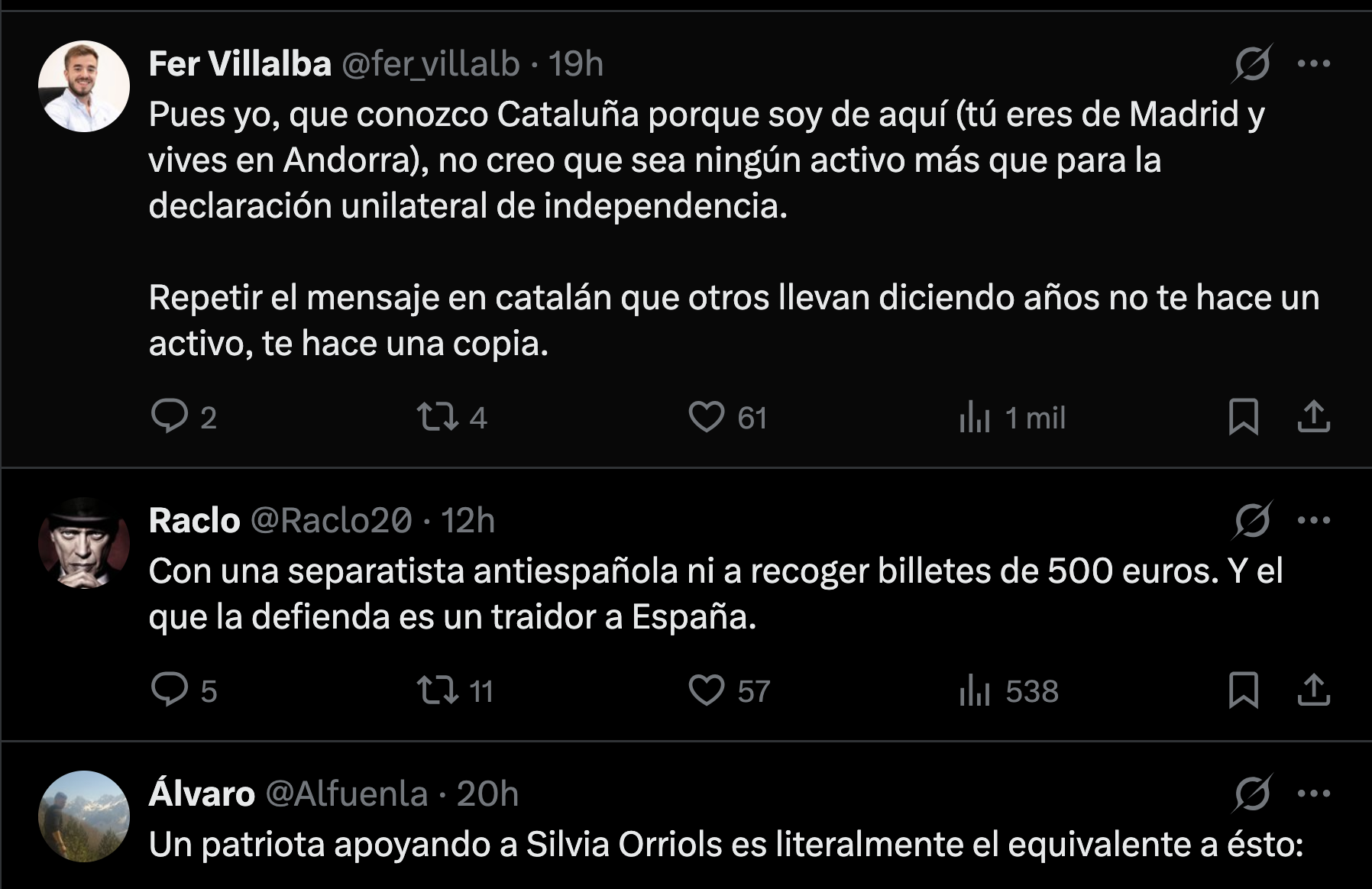The width and height of the screenshot is (1372, 889).
Task: Share Fer Villalba's tweet
Action: pos(1313,417)
